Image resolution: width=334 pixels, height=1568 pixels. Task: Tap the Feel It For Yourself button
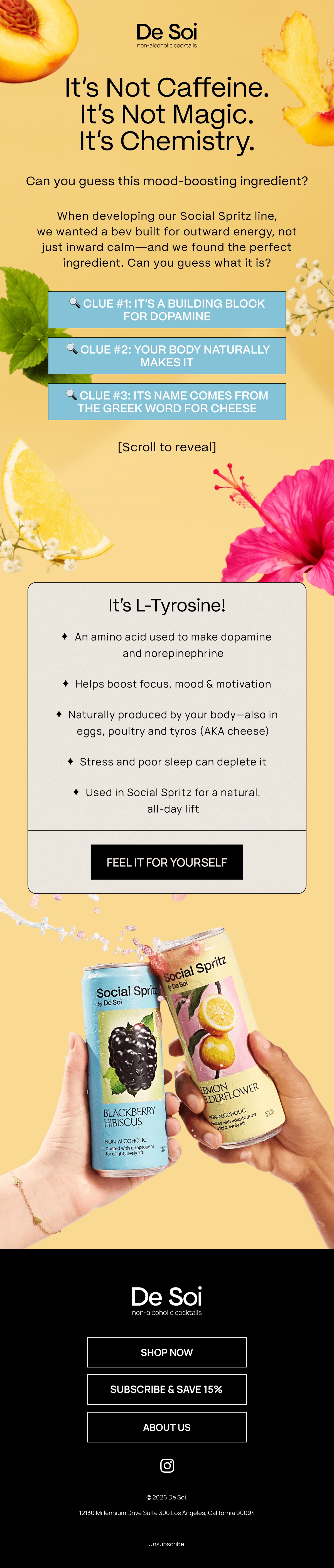click(x=167, y=862)
